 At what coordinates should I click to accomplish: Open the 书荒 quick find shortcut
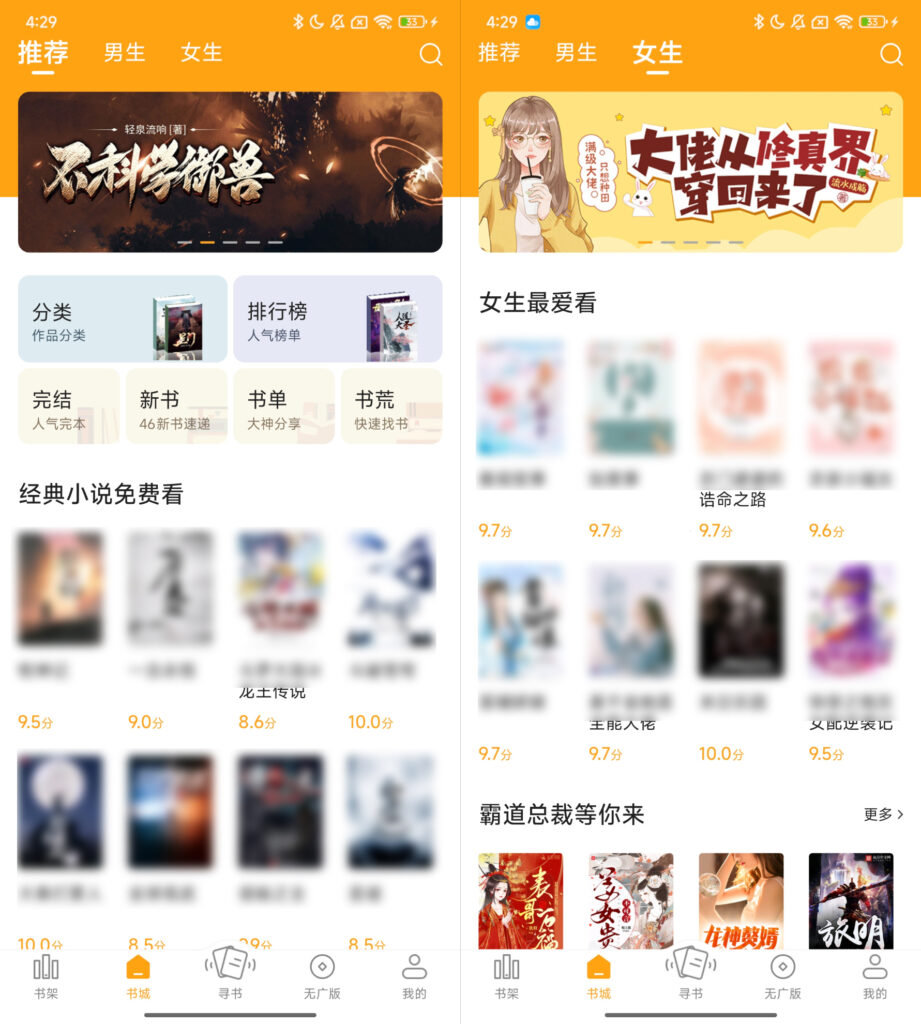point(391,406)
